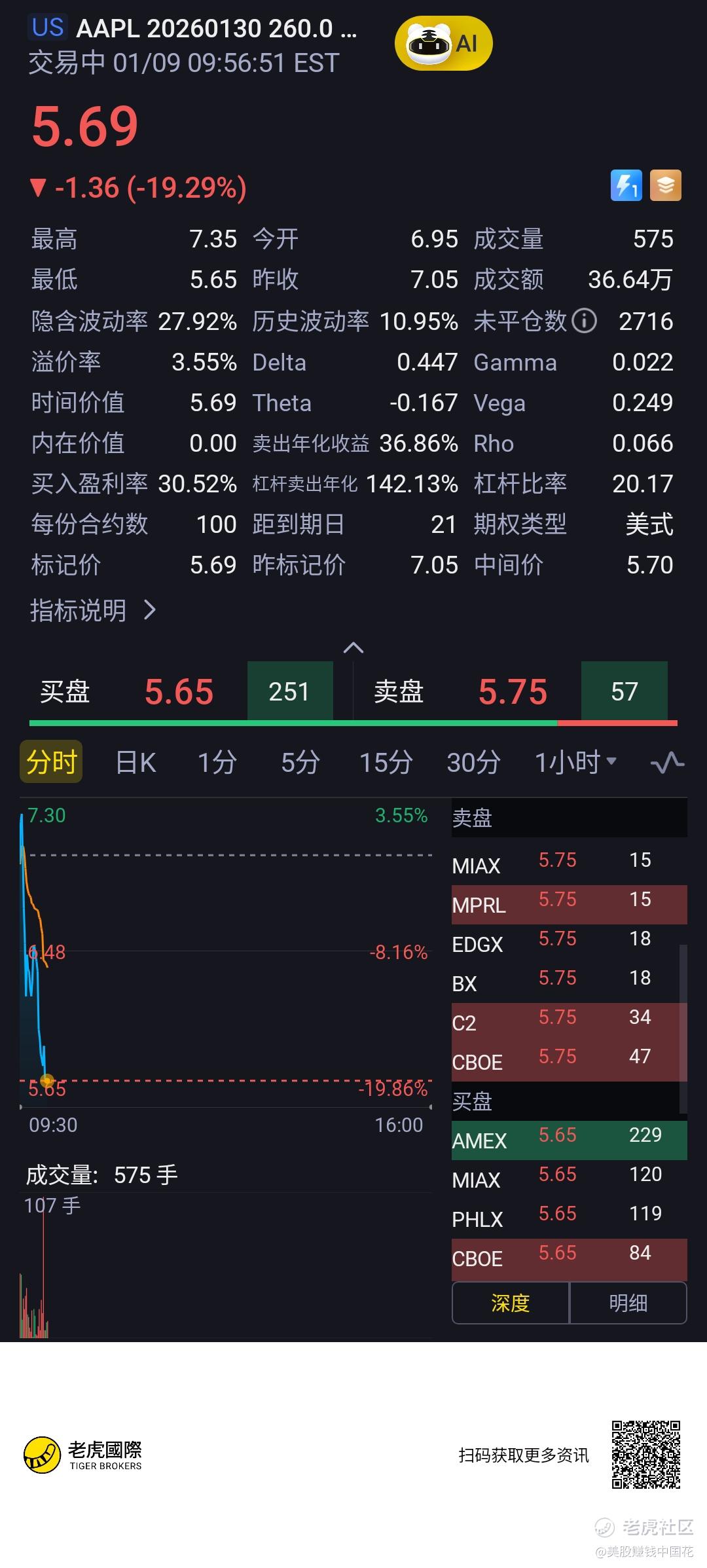The image size is (707, 1568).
Task: Switch to the 5分 chart
Action: point(300,762)
